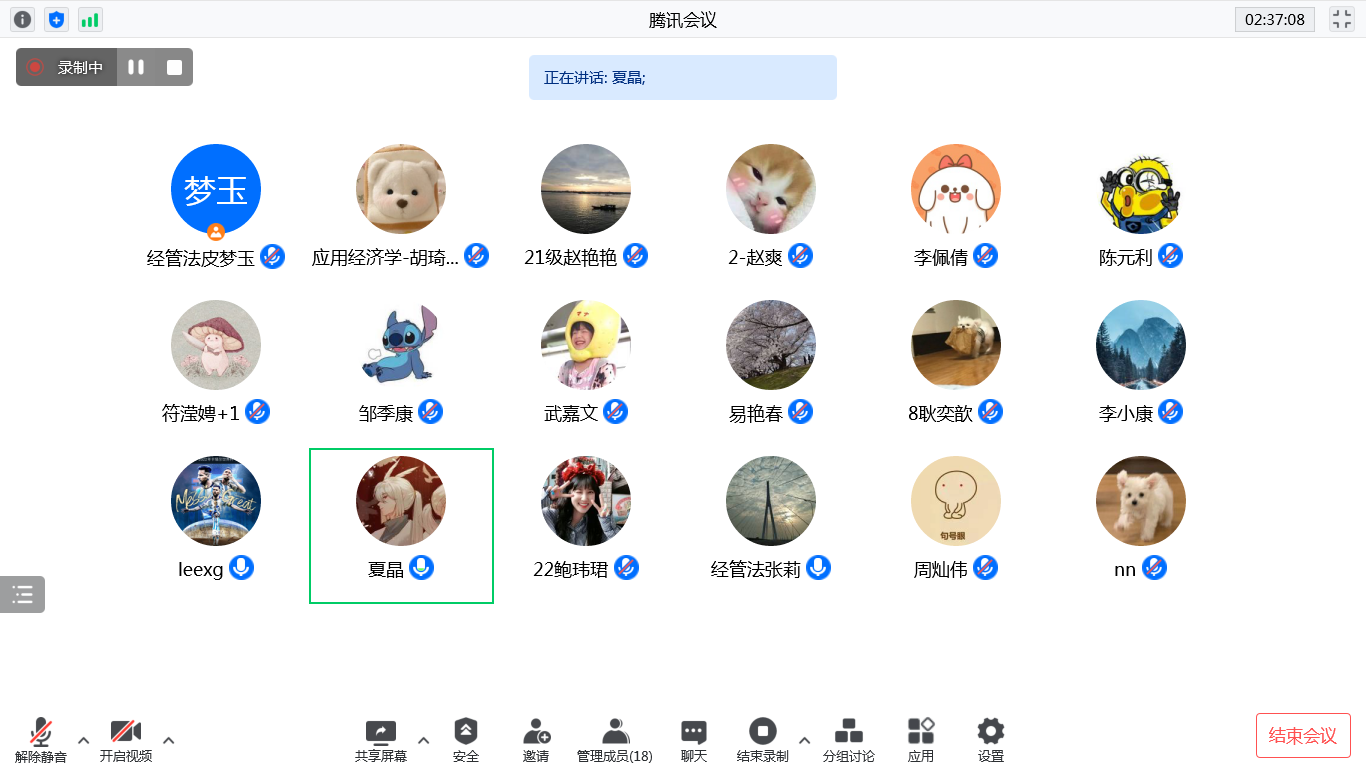Open the security options

point(466,739)
